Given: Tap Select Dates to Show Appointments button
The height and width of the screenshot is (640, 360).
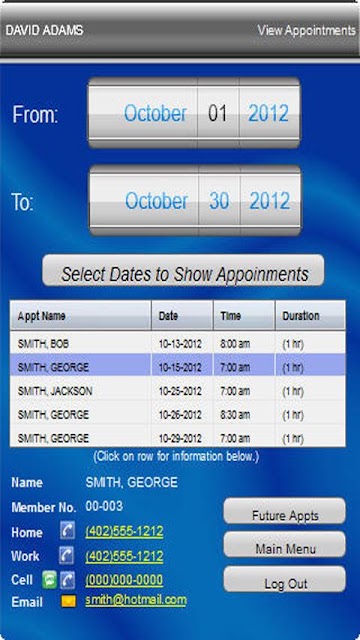Looking at the screenshot, I should coord(183,270).
